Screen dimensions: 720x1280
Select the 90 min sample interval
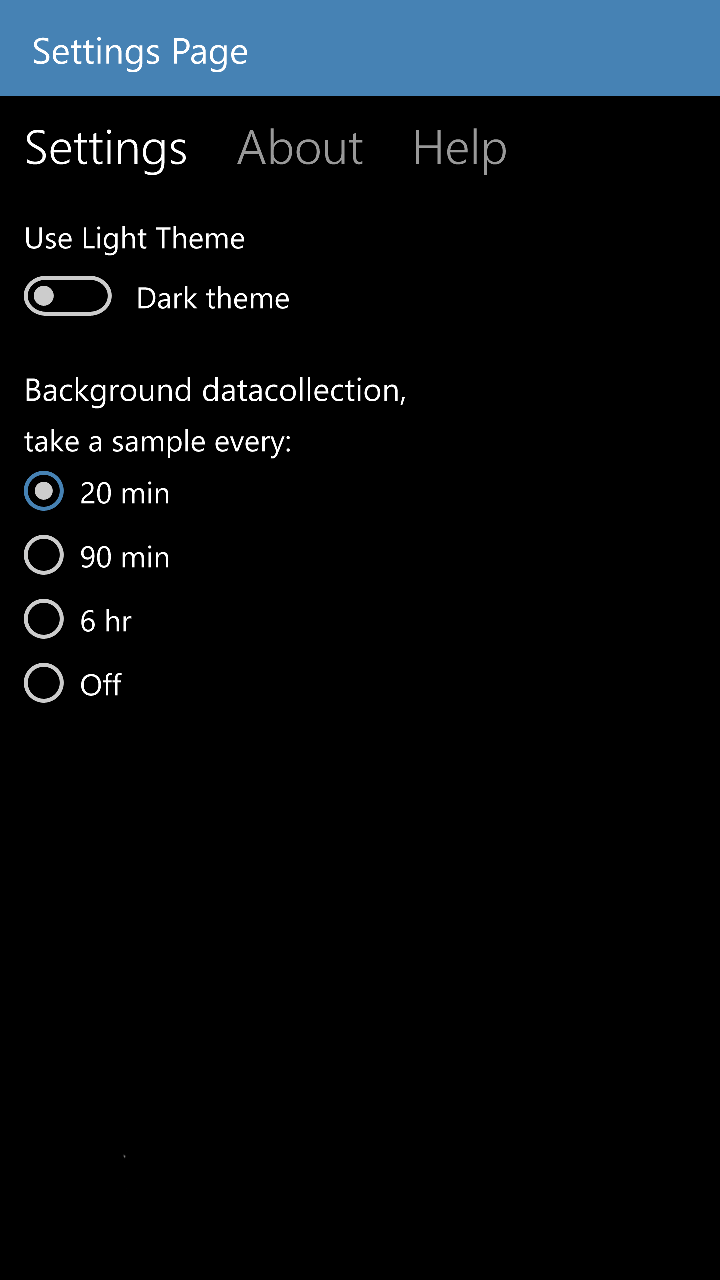pos(44,556)
